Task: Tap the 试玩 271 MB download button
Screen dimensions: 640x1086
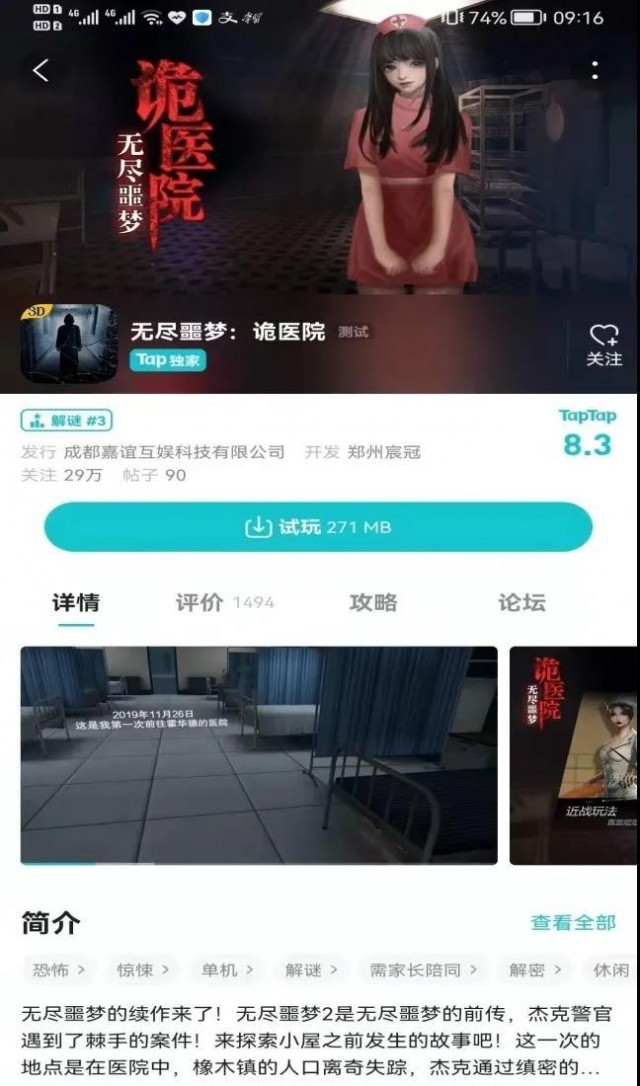Action: pos(318,527)
